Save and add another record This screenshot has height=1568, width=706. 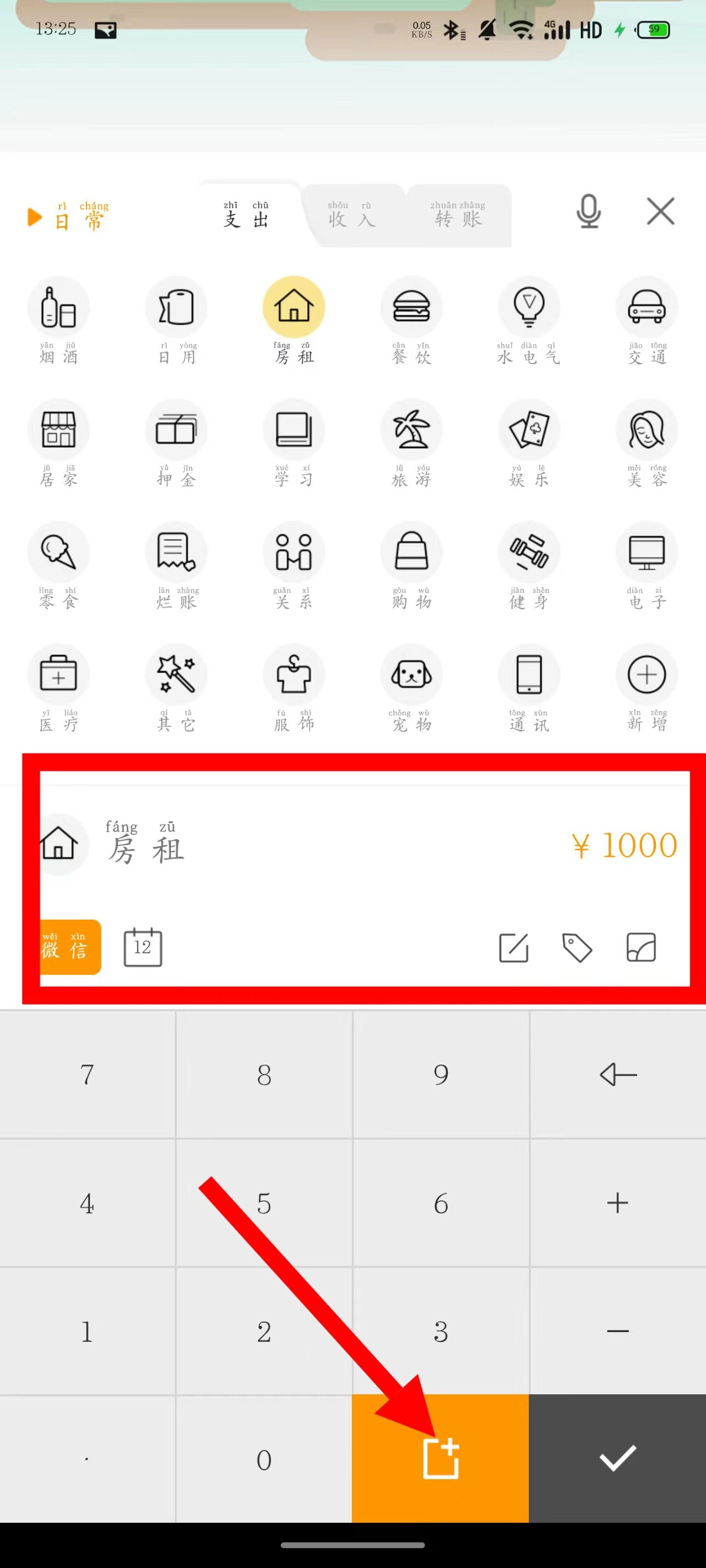point(440,1458)
